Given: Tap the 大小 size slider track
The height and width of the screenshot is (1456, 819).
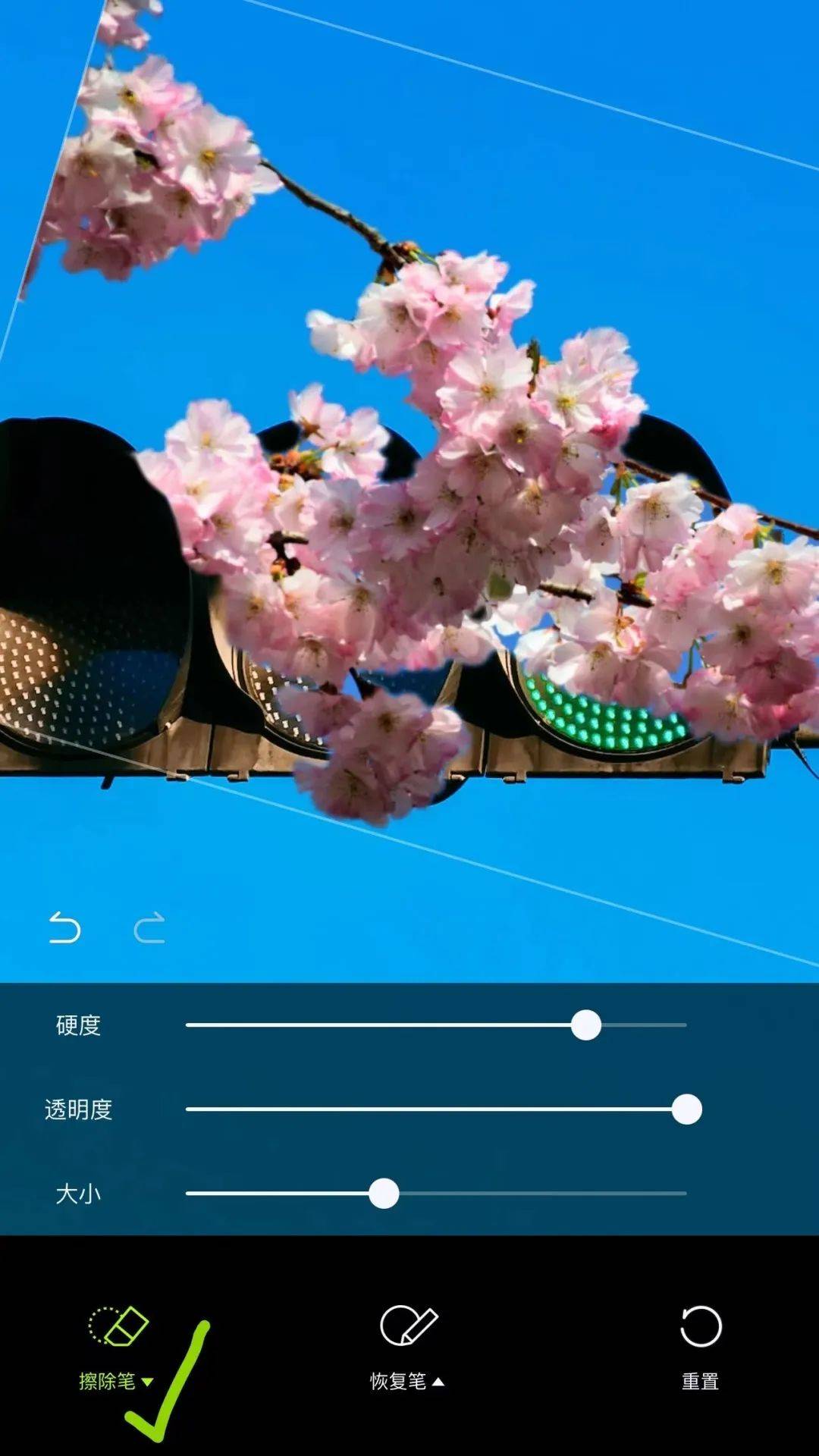Looking at the screenshot, I should (x=436, y=1194).
